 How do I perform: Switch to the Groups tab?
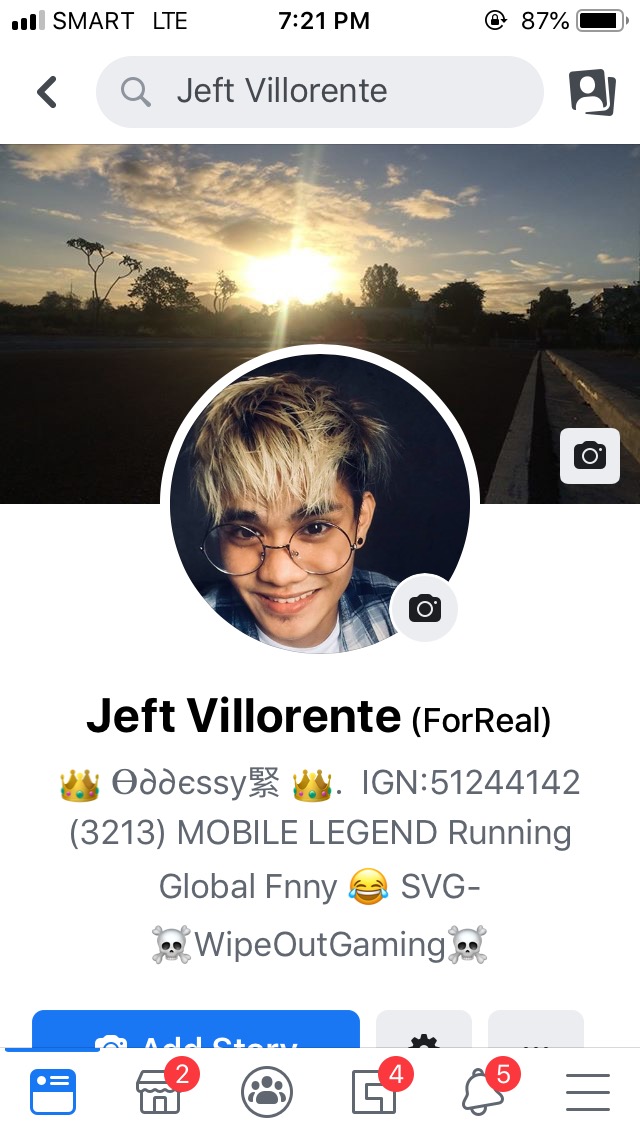point(267,1092)
